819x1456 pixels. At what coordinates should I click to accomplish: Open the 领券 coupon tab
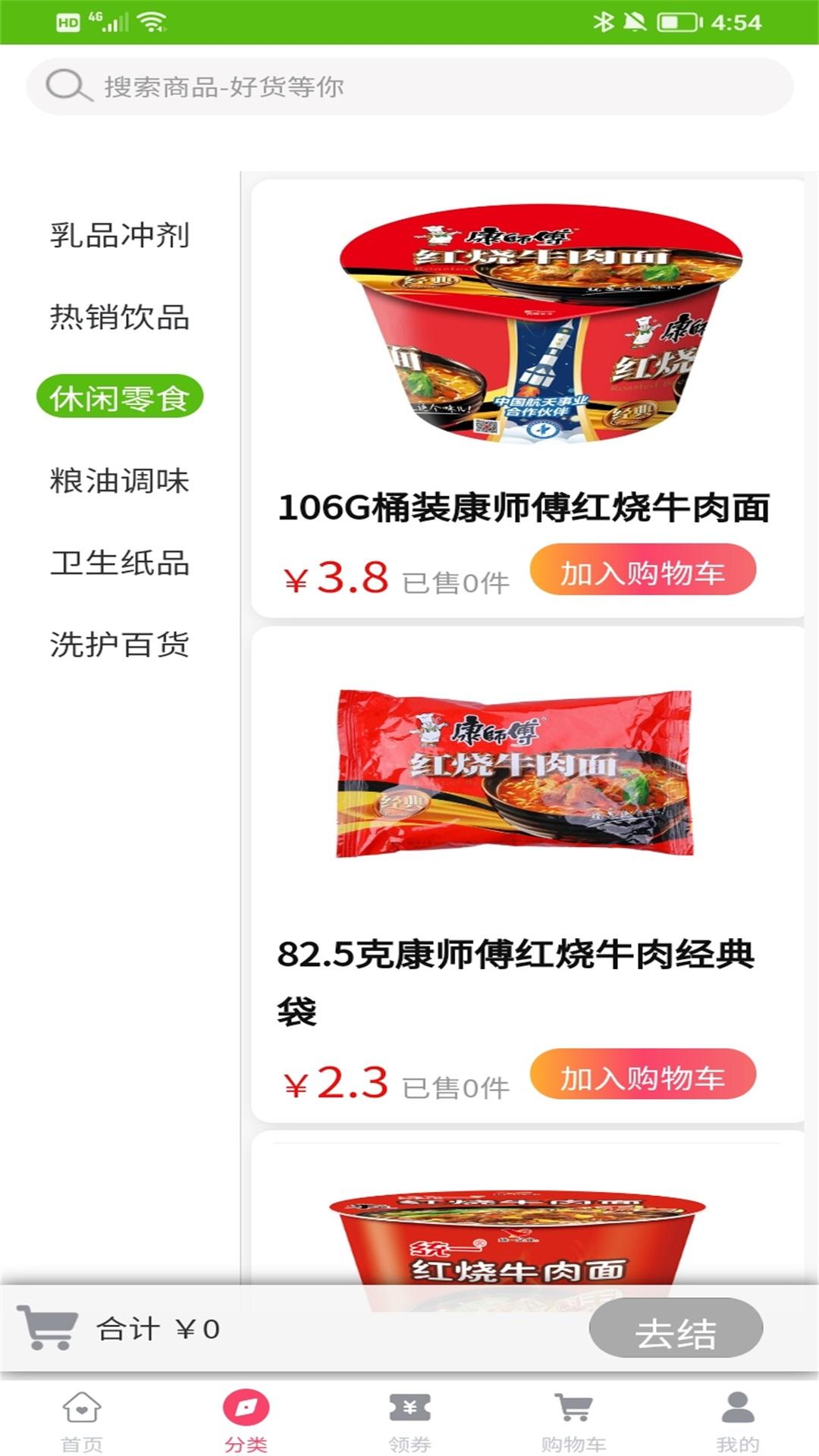tap(409, 1420)
